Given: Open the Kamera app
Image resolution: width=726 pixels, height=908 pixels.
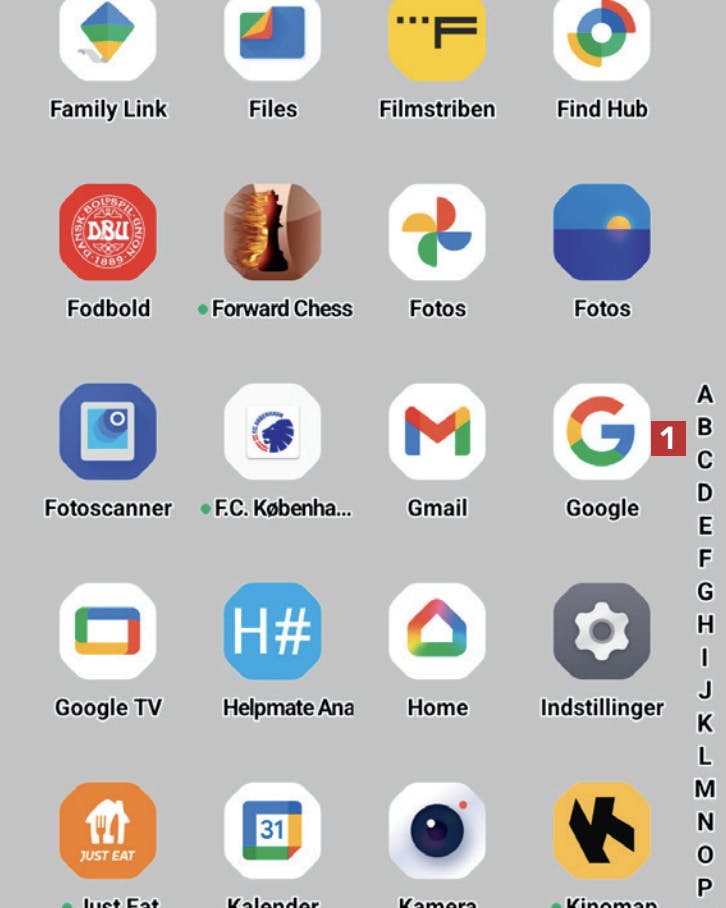Looking at the screenshot, I should coord(437,830).
